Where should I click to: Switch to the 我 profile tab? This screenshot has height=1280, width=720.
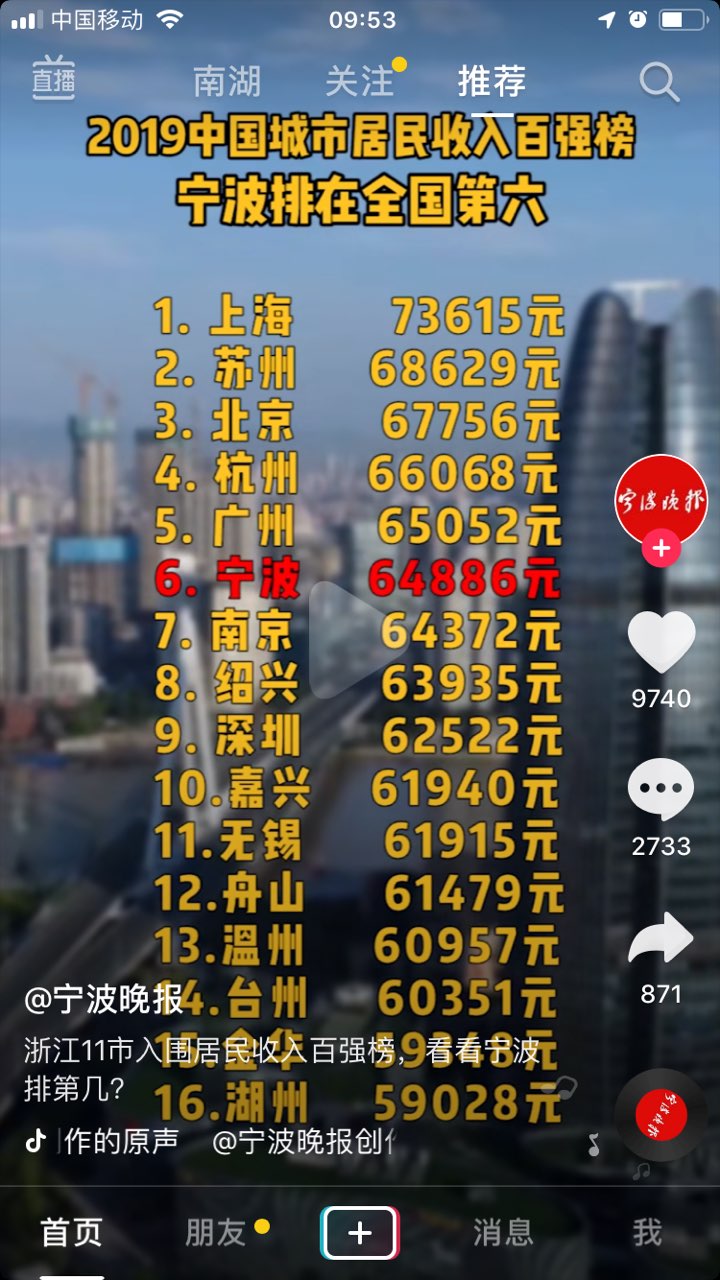click(x=647, y=1233)
